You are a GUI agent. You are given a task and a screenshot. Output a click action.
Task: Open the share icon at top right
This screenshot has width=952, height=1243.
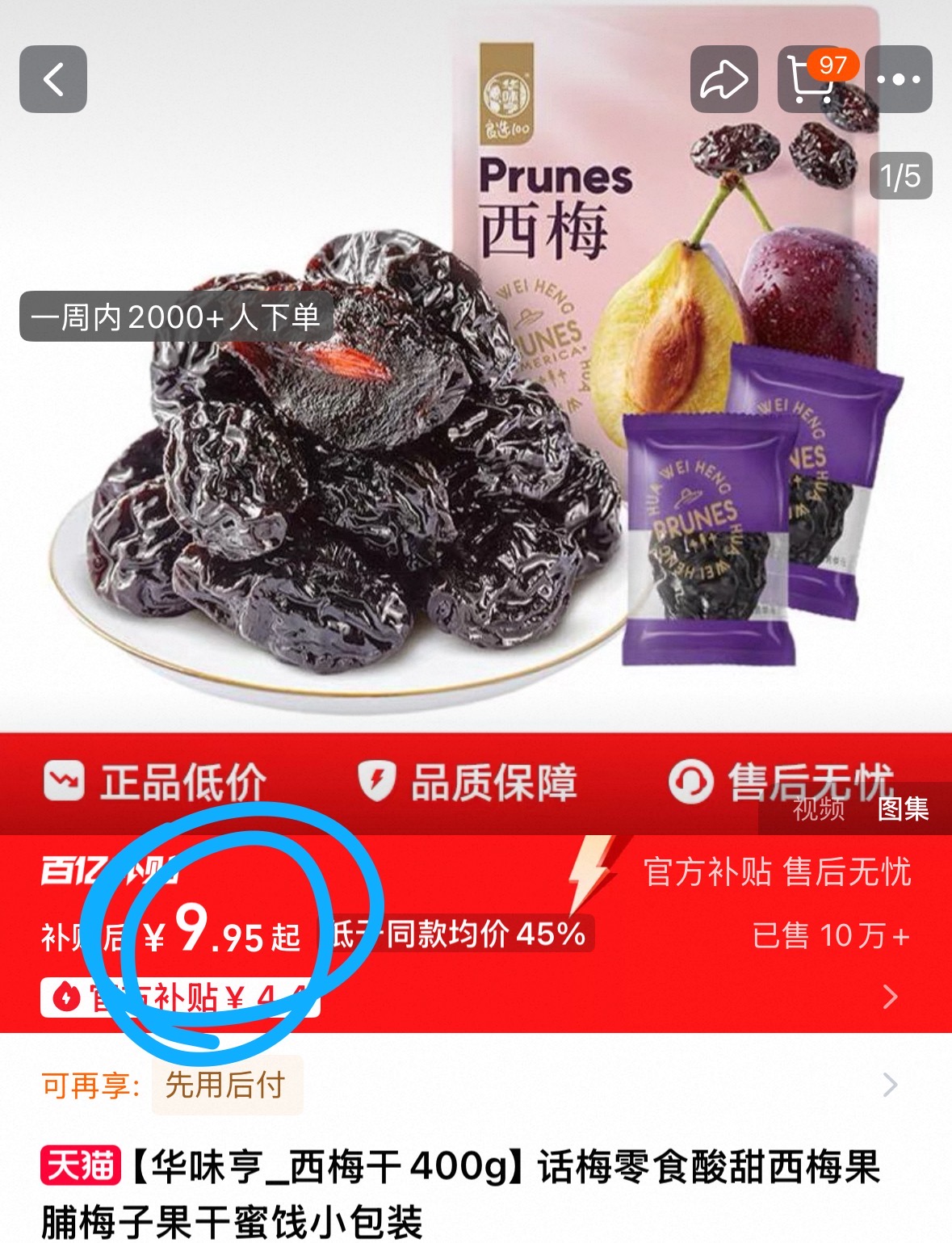[724, 80]
